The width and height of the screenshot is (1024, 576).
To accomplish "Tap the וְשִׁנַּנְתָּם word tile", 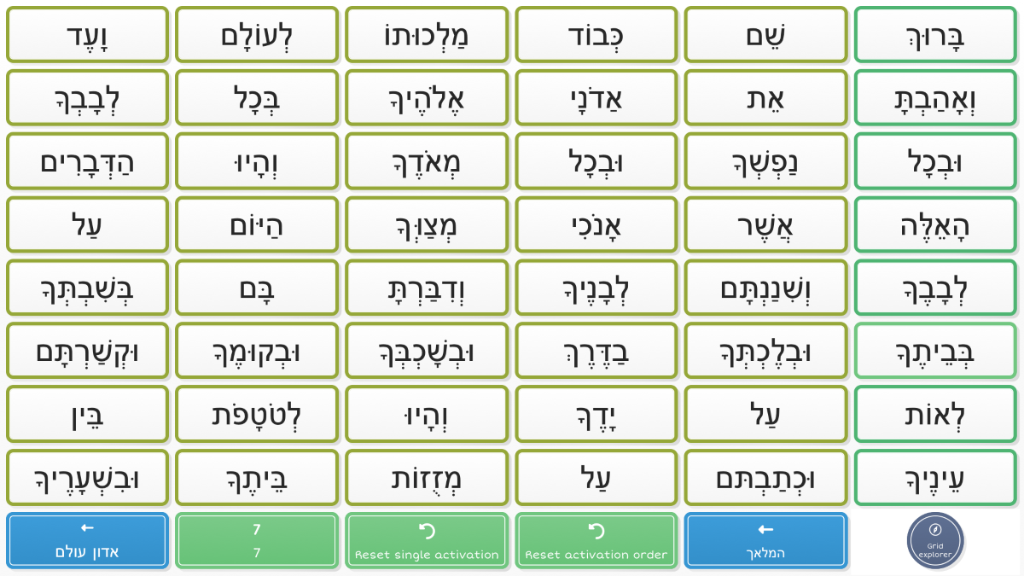I will [x=765, y=288].
